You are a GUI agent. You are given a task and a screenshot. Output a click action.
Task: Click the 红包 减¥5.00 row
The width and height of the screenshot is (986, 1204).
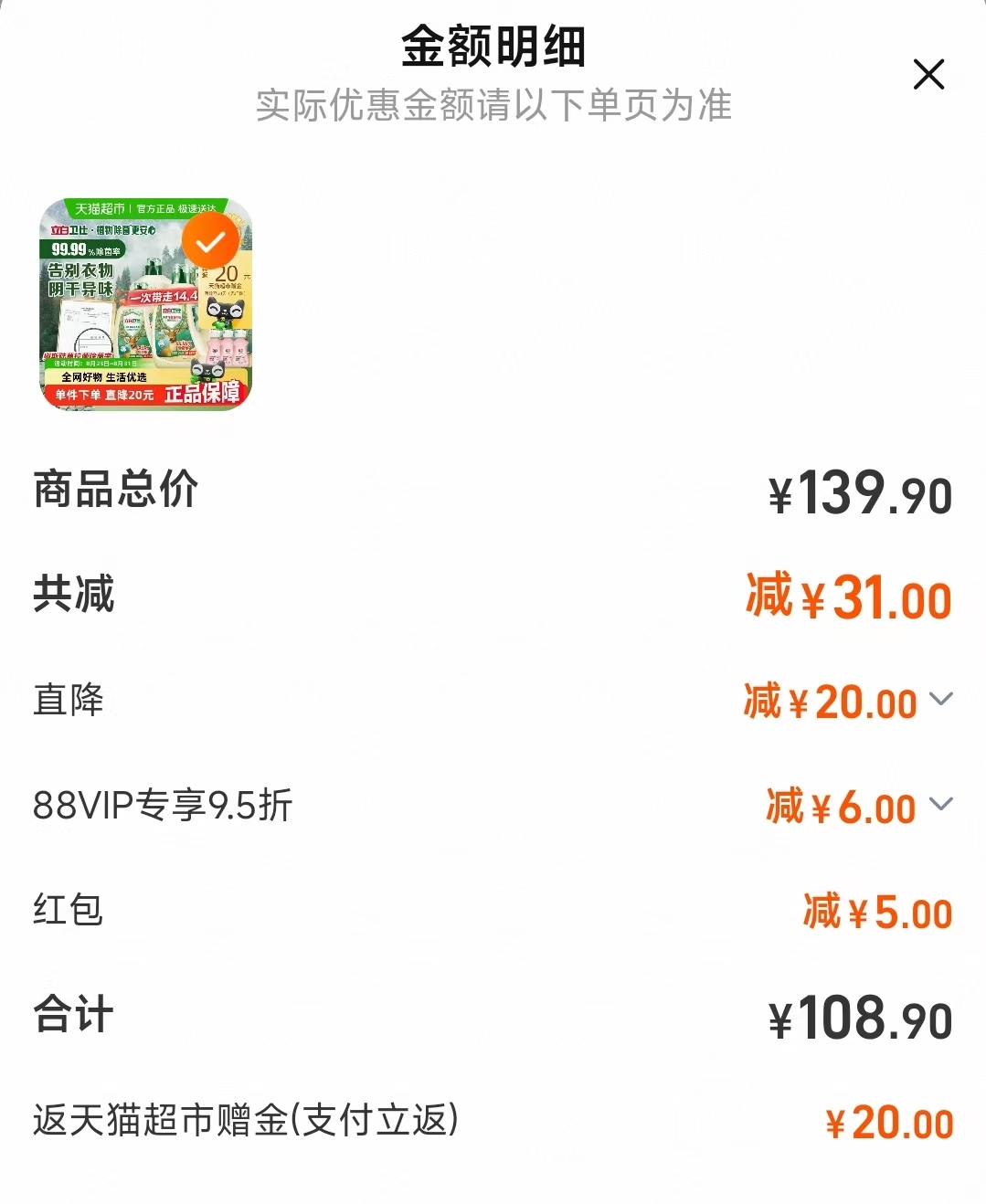[x=493, y=911]
